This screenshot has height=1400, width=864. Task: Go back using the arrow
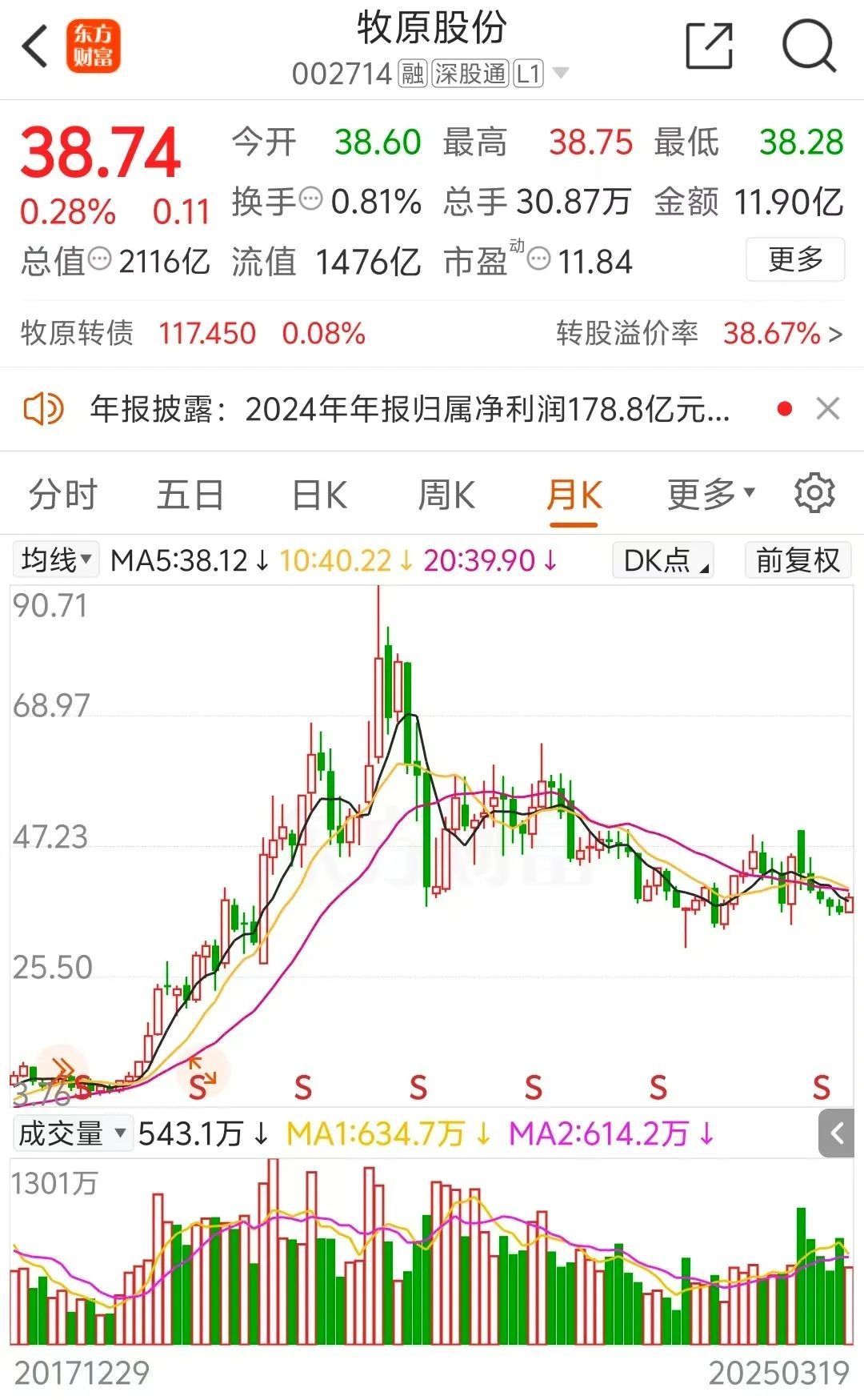(x=34, y=46)
